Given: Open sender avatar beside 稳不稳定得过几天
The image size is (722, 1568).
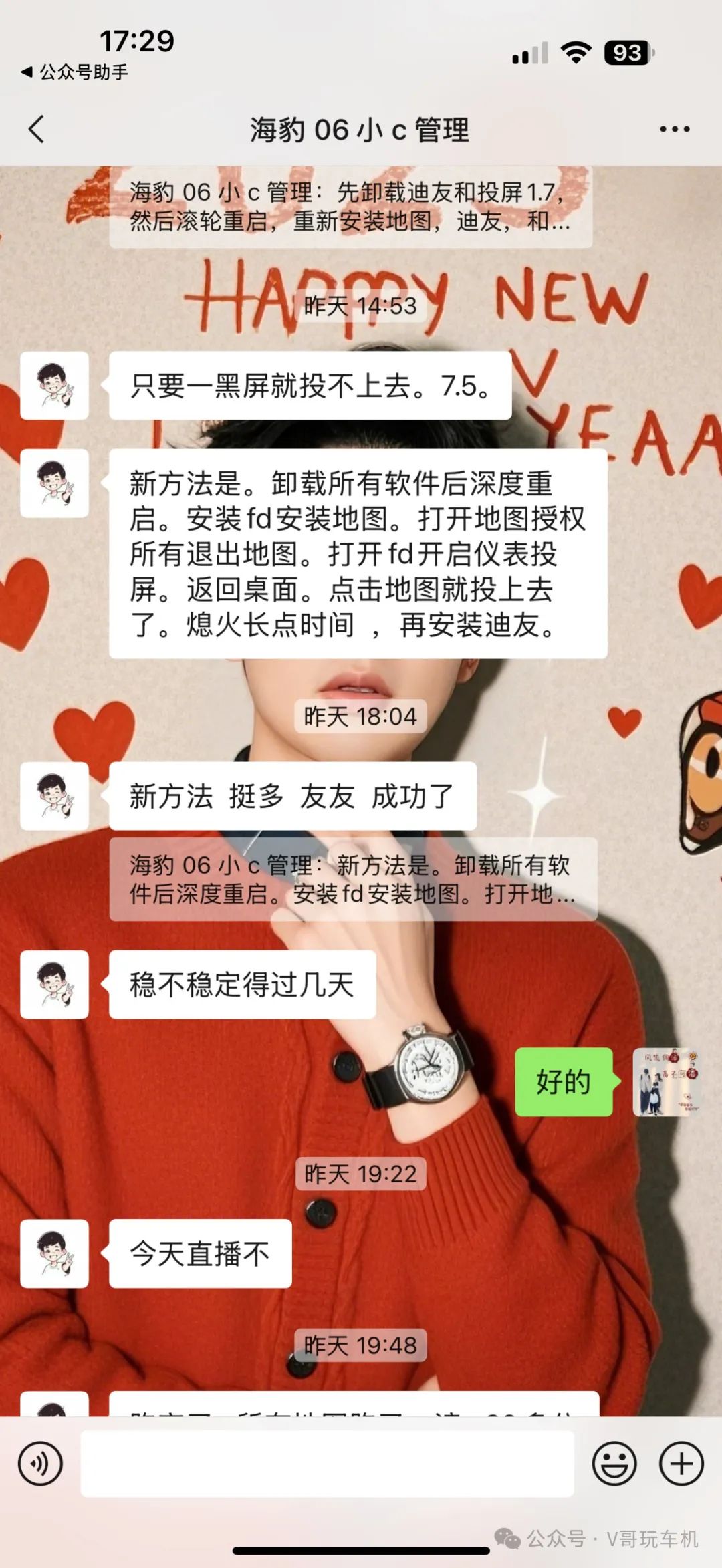Looking at the screenshot, I should (x=55, y=984).
